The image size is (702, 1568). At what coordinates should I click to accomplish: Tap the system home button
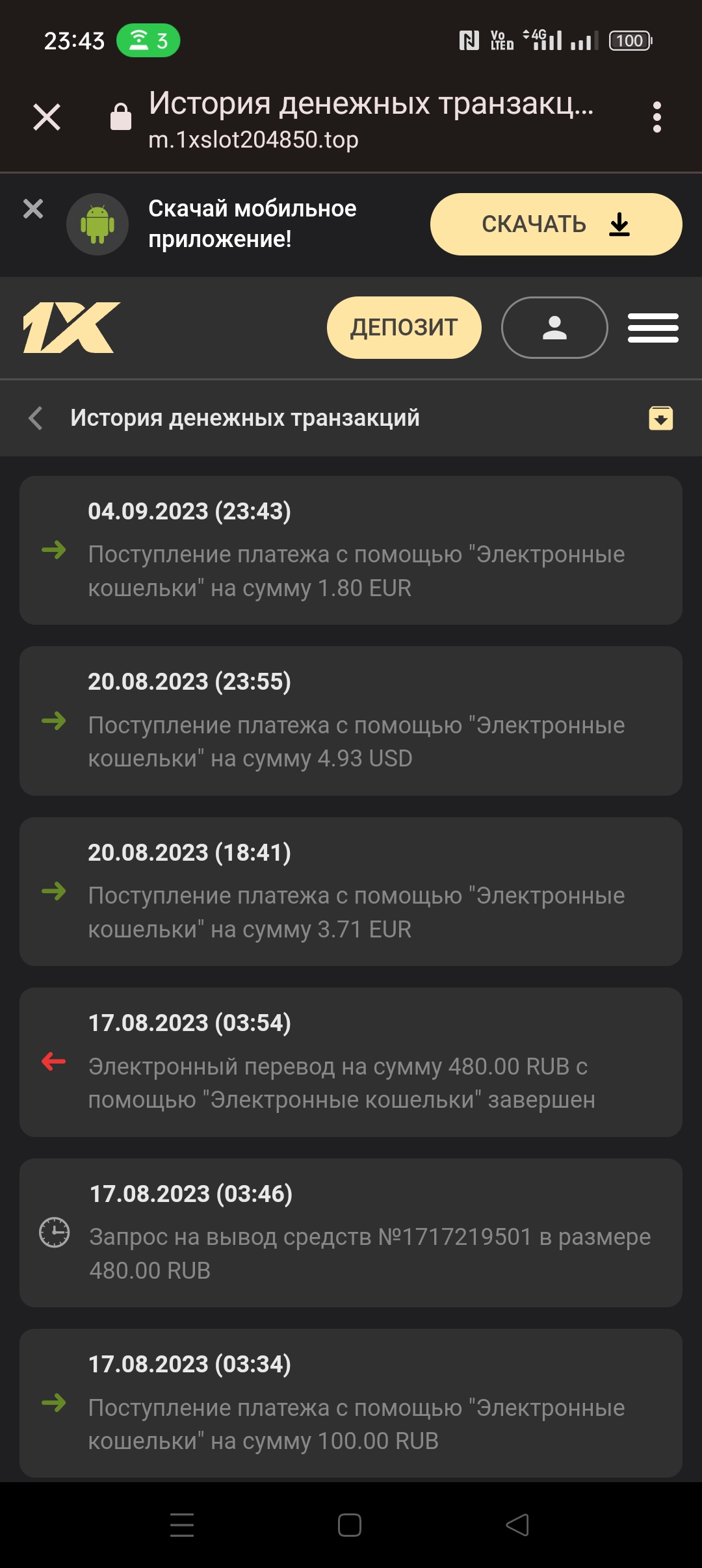[350, 1525]
